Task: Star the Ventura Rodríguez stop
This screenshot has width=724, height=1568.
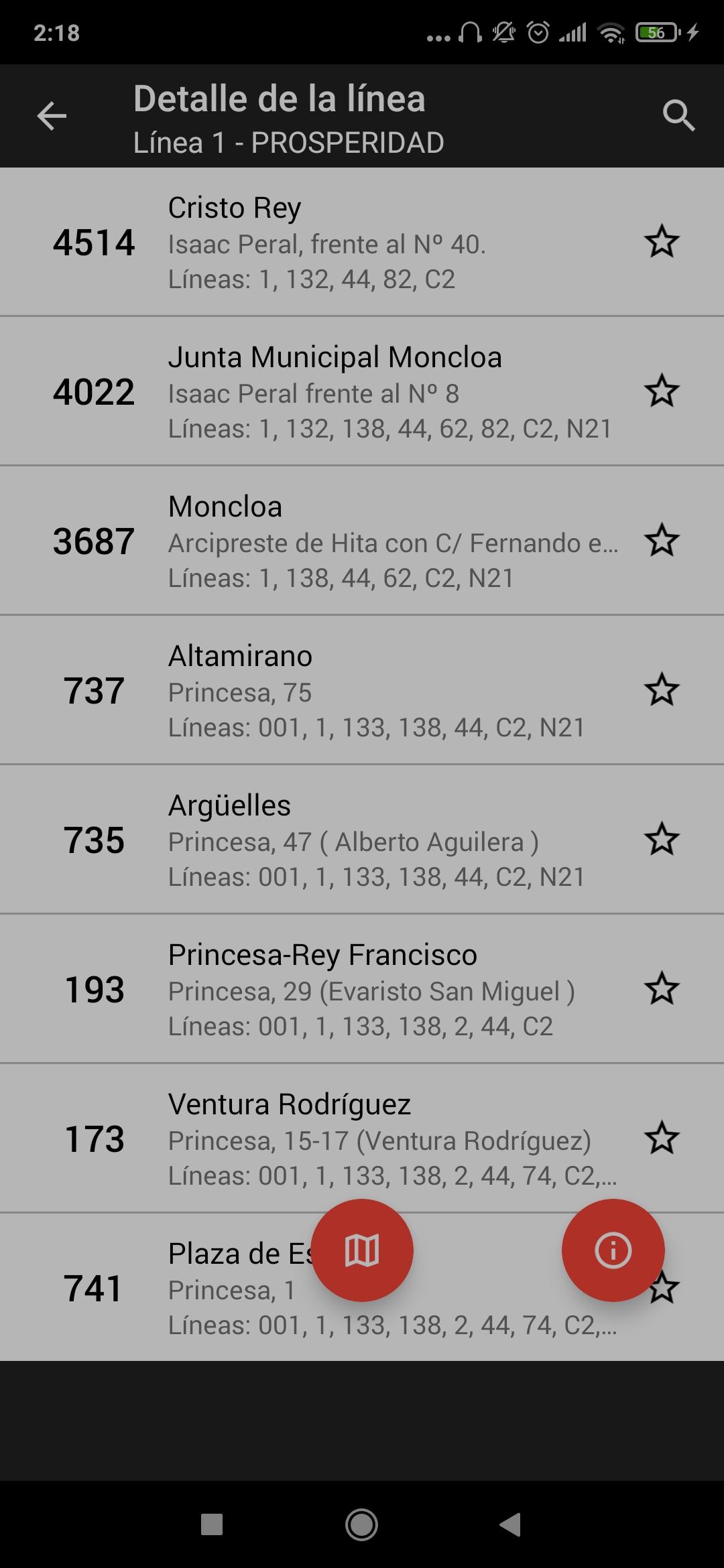Action: 662,1138
